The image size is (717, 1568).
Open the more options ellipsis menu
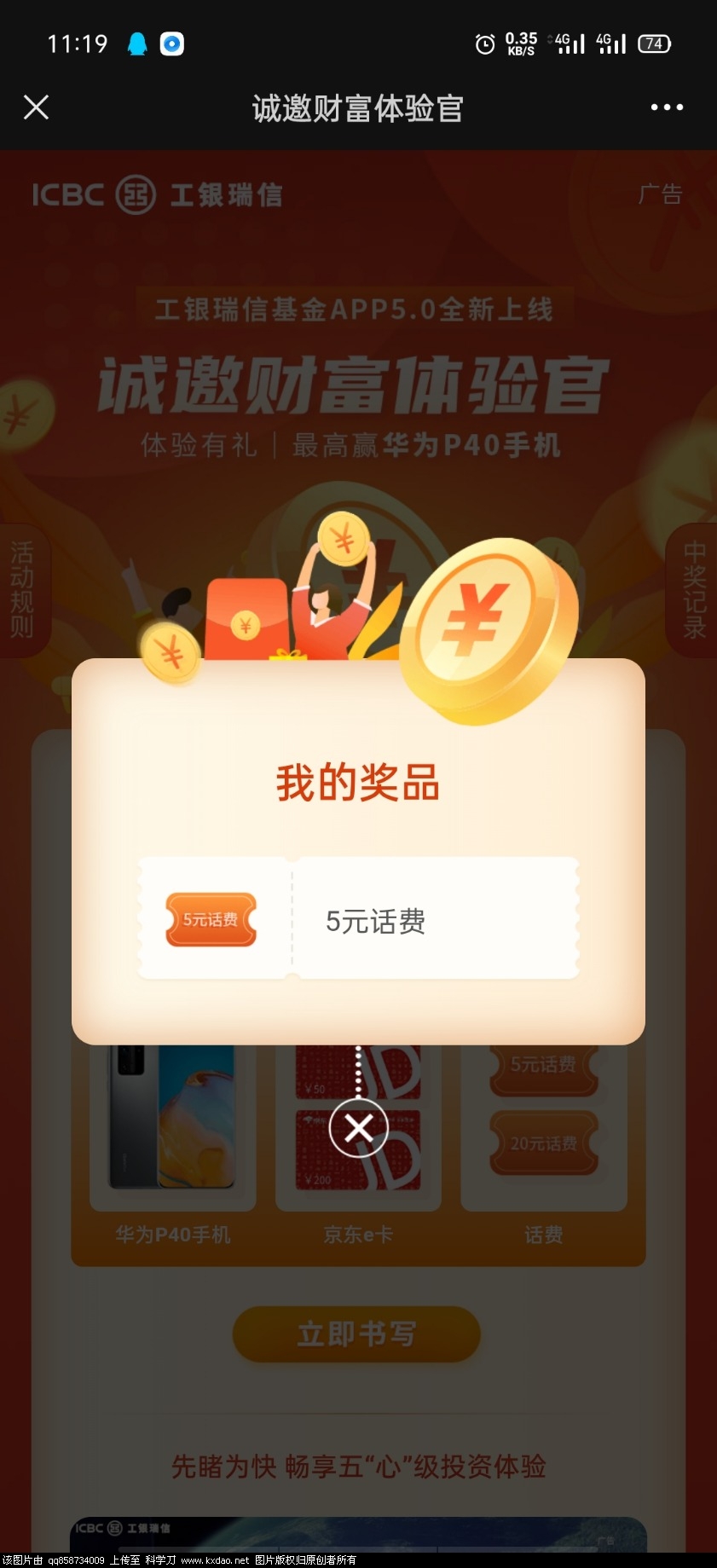665,107
